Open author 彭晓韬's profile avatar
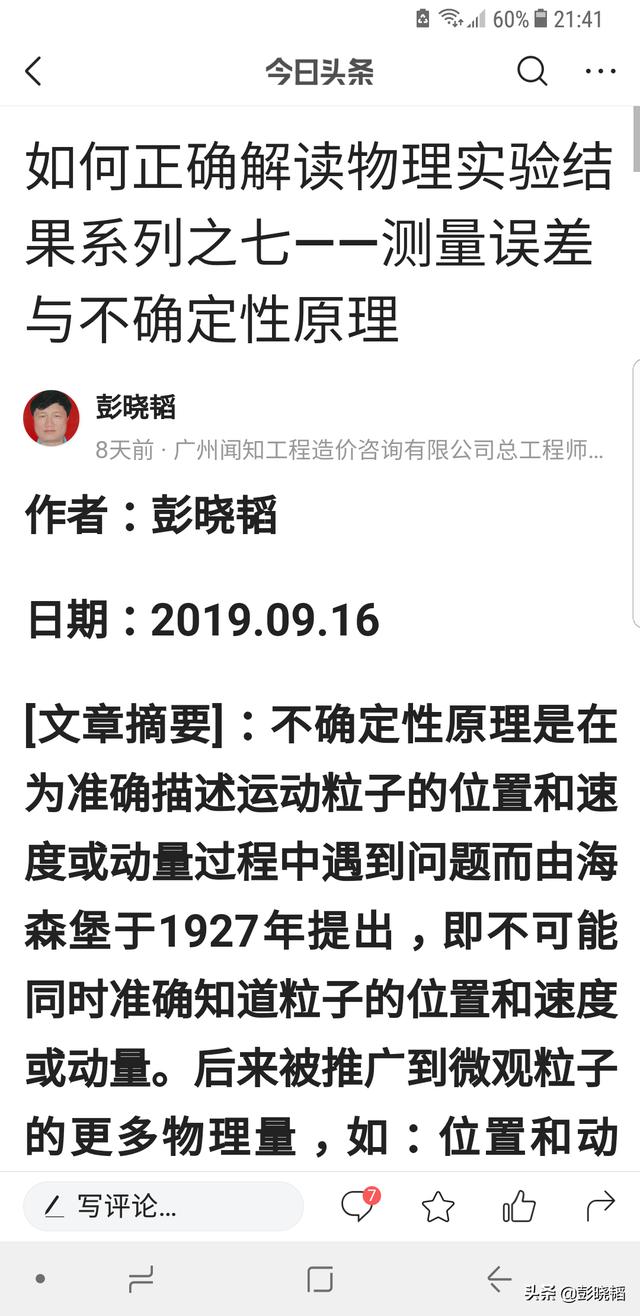640x1316 pixels. pyautogui.click(x=51, y=418)
